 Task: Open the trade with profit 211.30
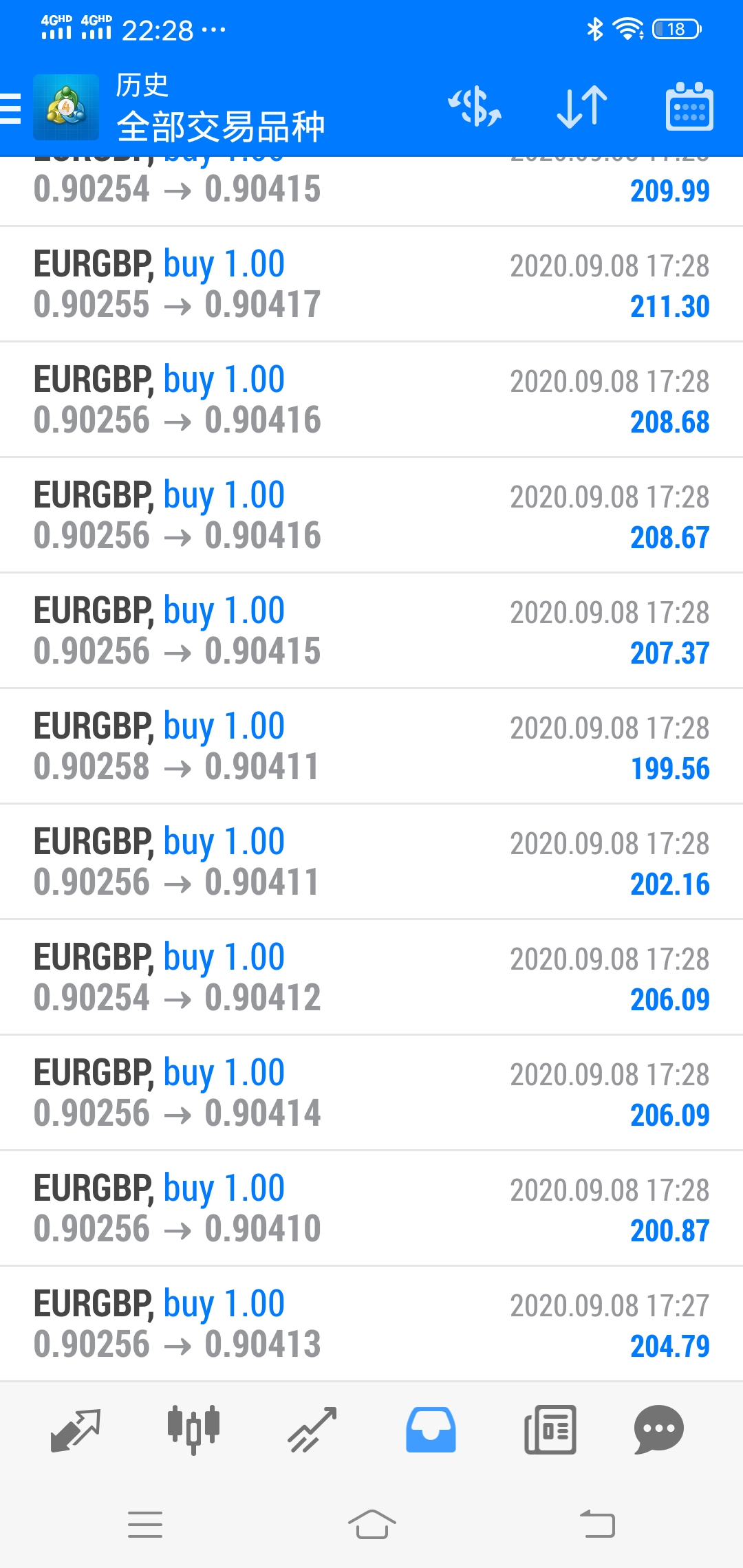point(371,284)
